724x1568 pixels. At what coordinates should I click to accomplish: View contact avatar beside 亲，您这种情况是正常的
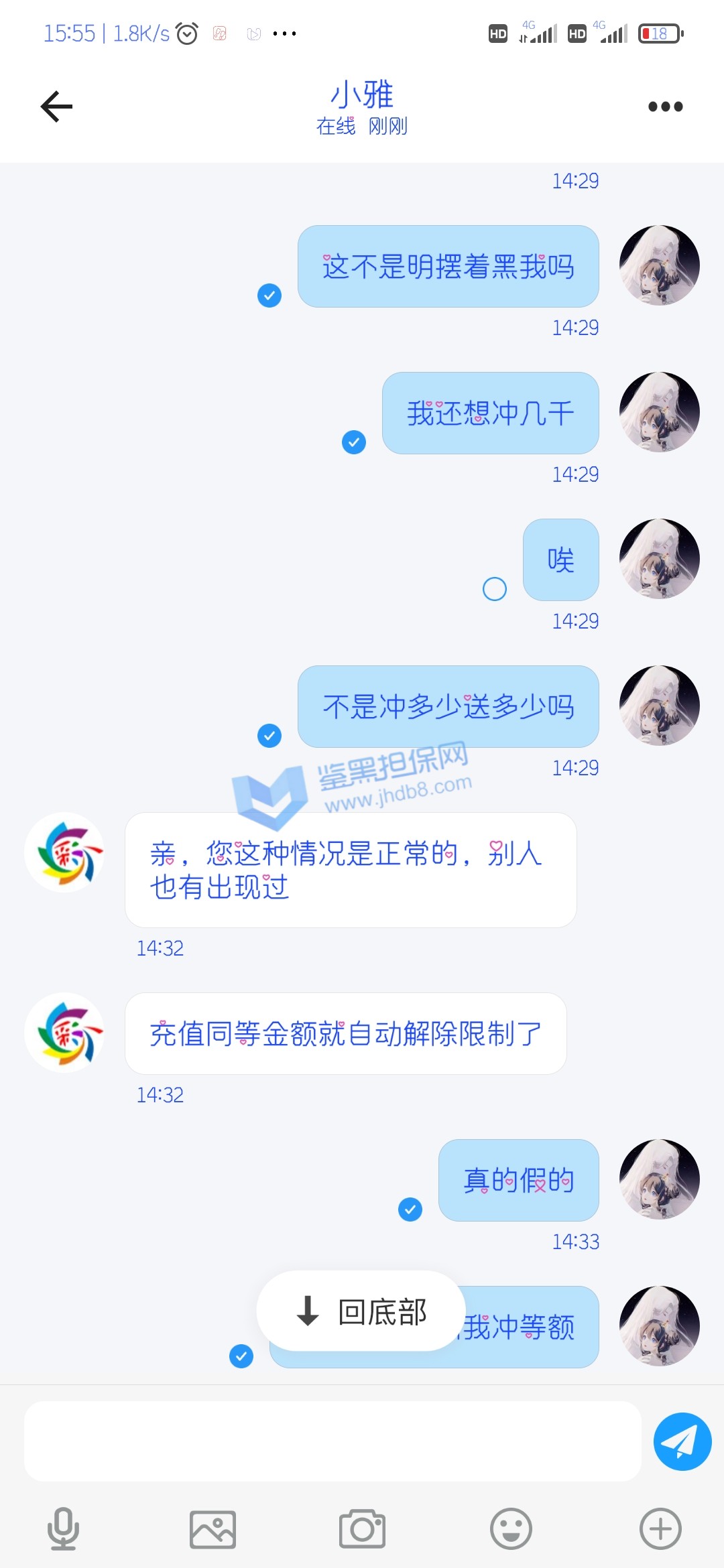coord(65,852)
